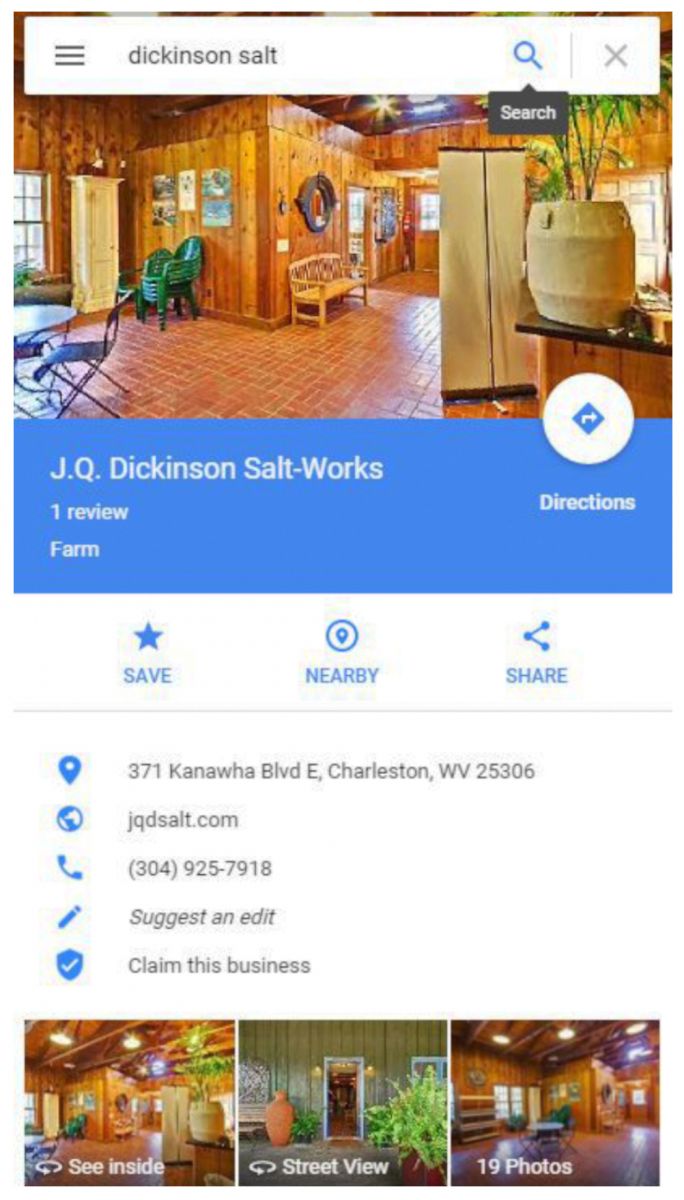Get directions to J.Q. Dickinson Salt-Works
Image resolution: width=684 pixels, height=1200 pixels.
tap(588, 420)
